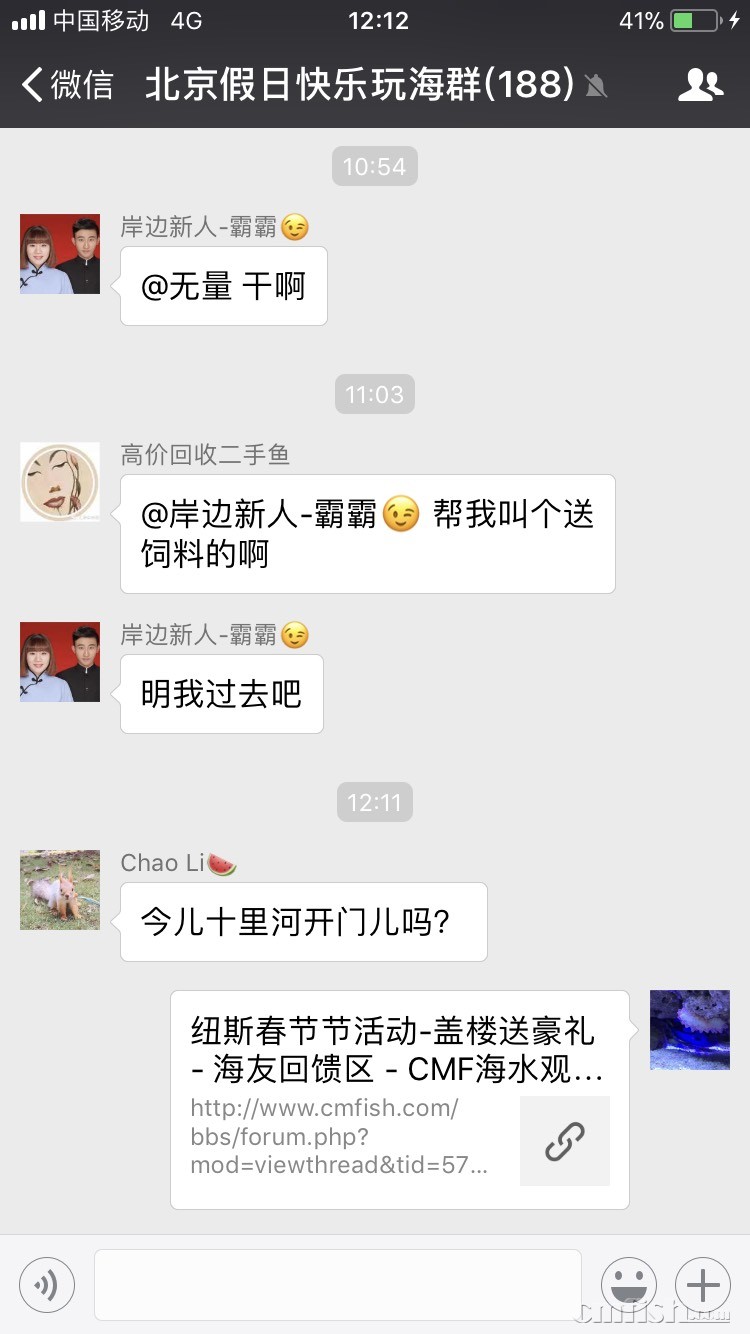Open the shared 纽斯春节节活动 link card

399,1099
